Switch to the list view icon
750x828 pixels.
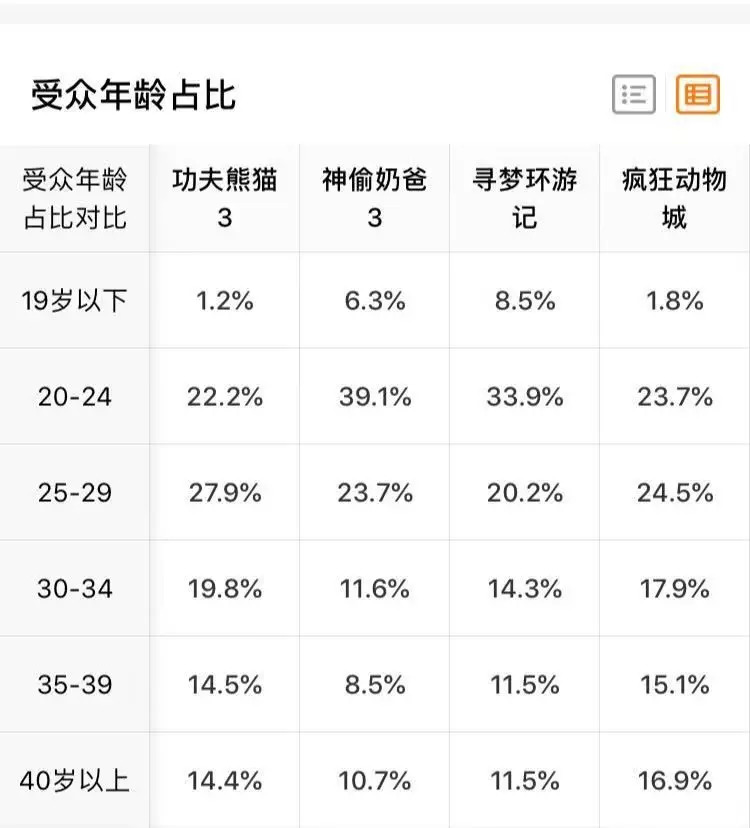click(634, 95)
